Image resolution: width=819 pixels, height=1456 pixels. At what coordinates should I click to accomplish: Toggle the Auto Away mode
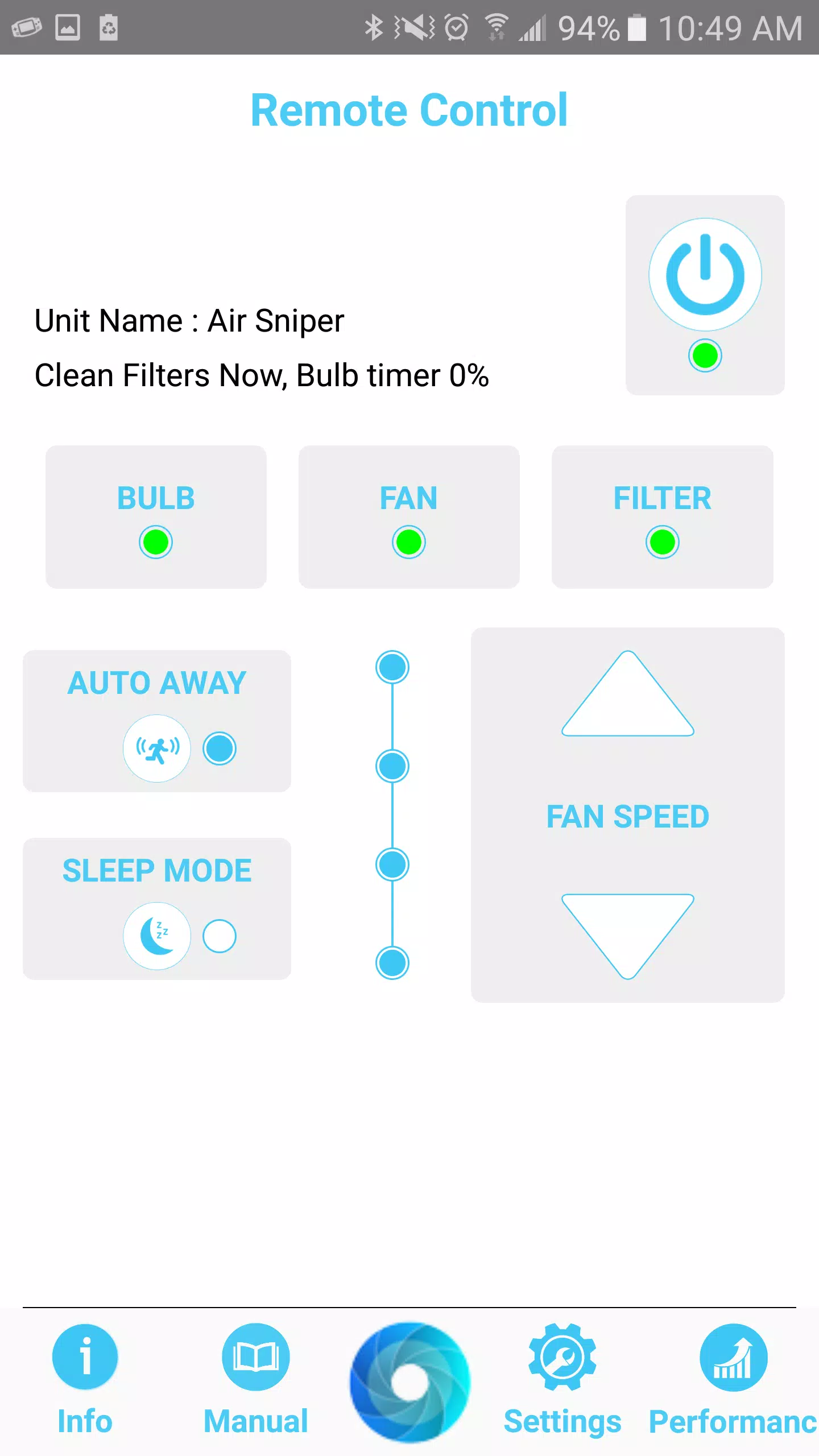click(157, 748)
